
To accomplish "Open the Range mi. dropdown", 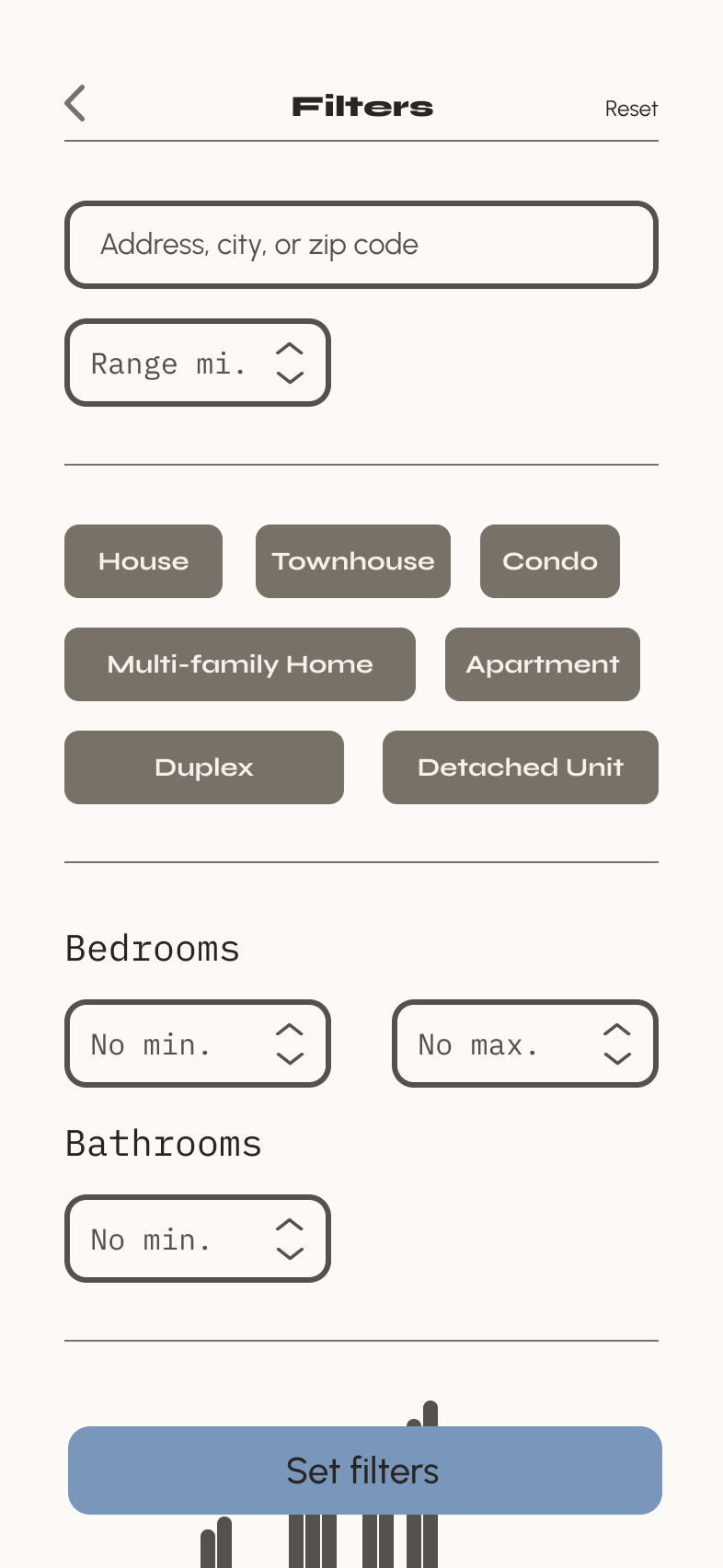I will coord(198,363).
